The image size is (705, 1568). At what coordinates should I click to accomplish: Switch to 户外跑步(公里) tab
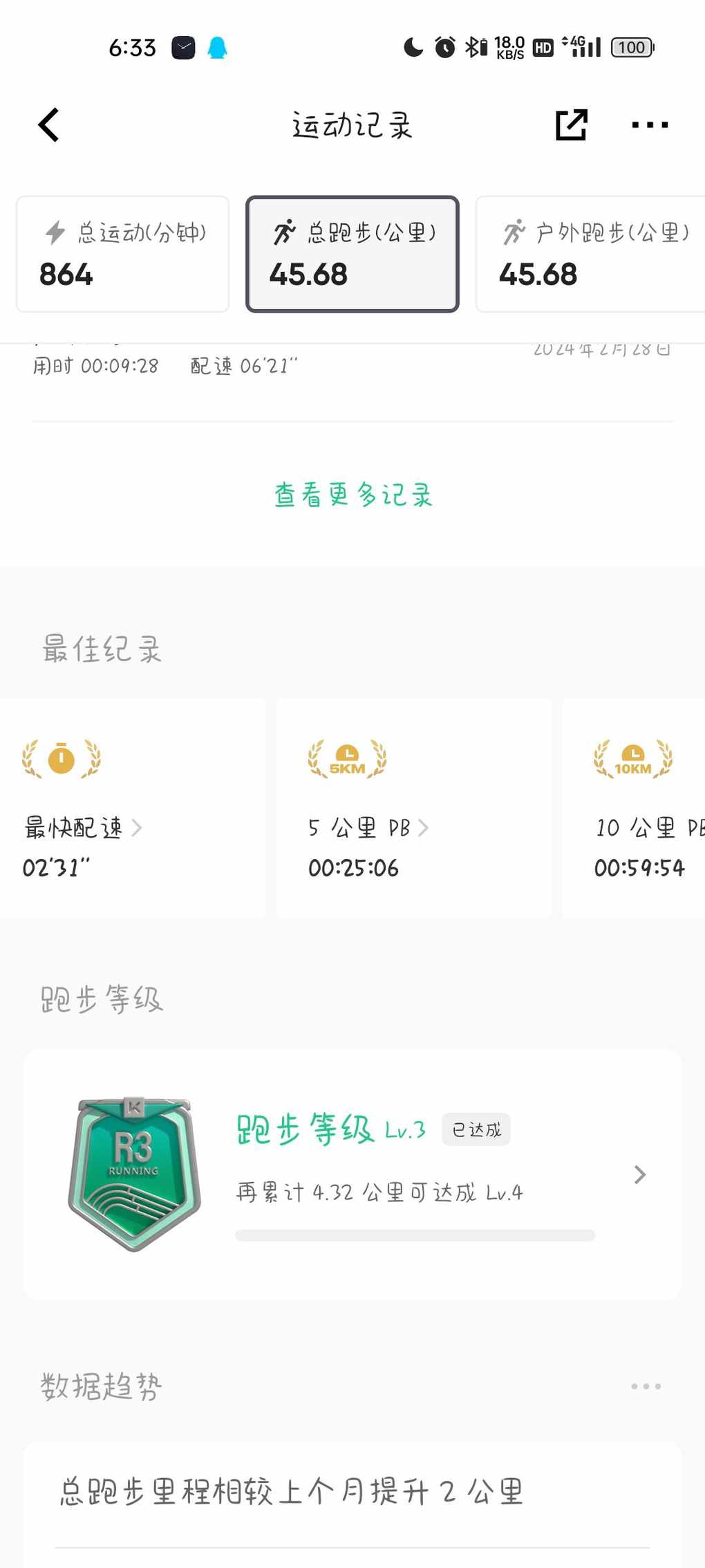coord(590,254)
